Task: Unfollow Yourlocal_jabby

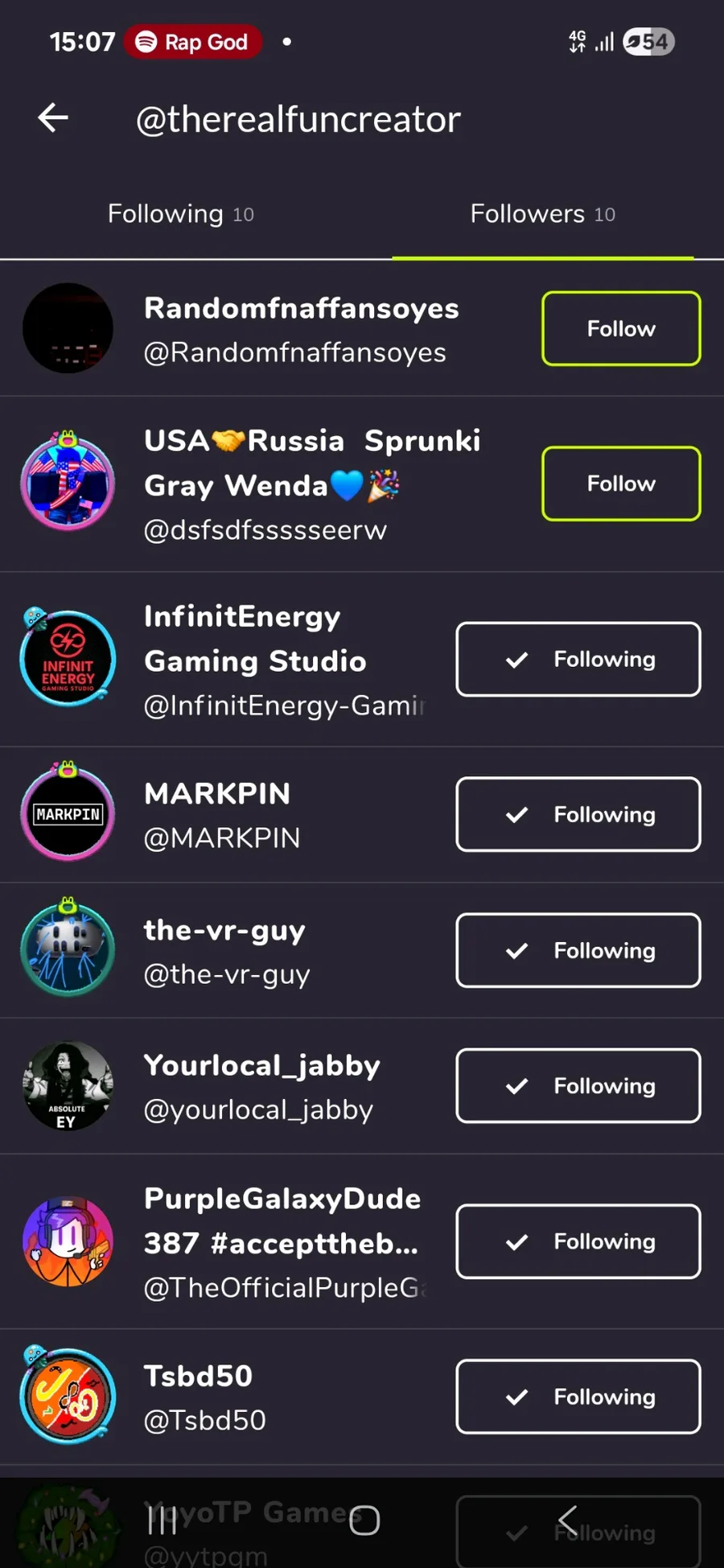Action: [578, 1085]
